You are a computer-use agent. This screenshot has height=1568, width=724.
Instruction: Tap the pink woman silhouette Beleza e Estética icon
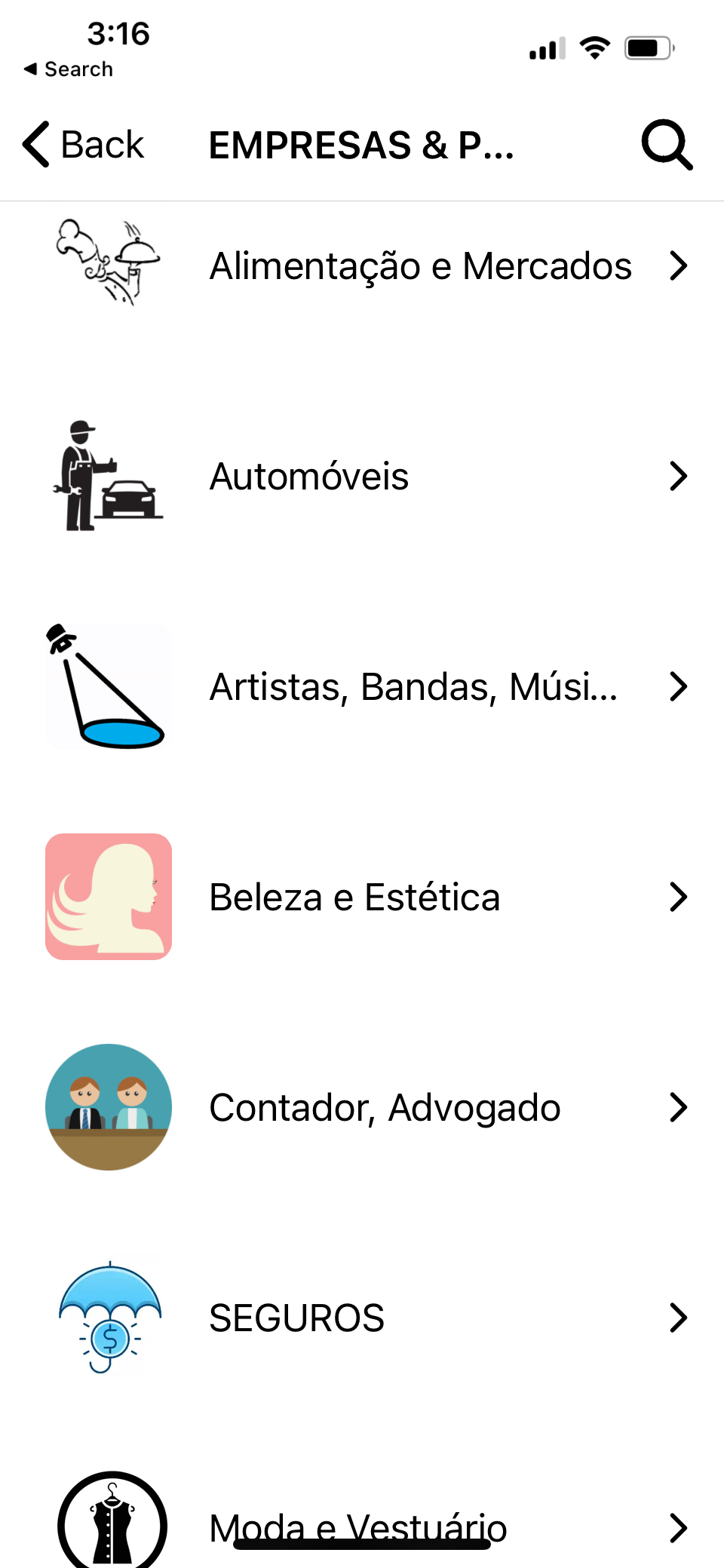click(109, 896)
